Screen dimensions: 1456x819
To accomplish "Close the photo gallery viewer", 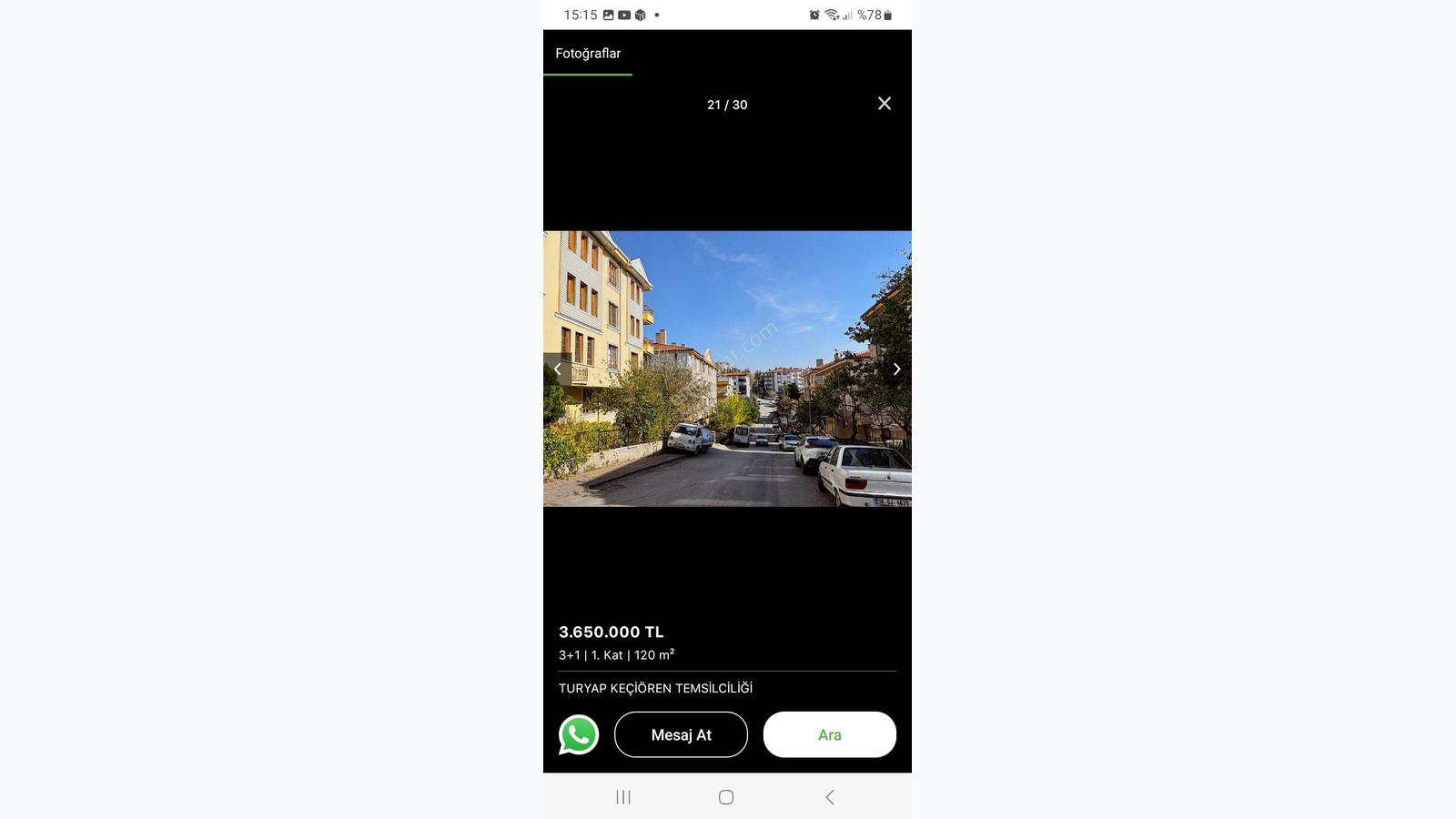I will (x=884, y=104).
